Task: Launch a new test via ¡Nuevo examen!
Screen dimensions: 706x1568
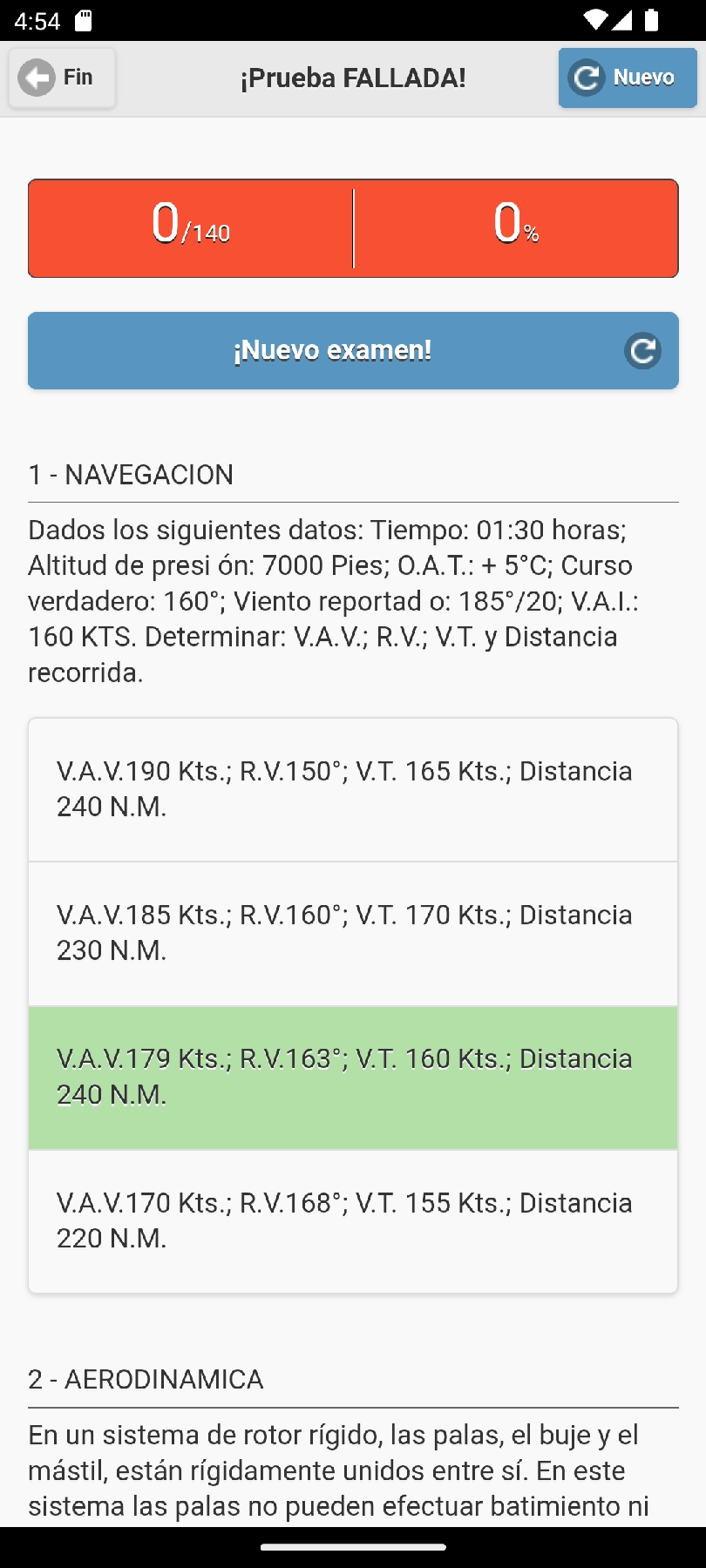Action: pyautogui.click(x=353, y=350)
